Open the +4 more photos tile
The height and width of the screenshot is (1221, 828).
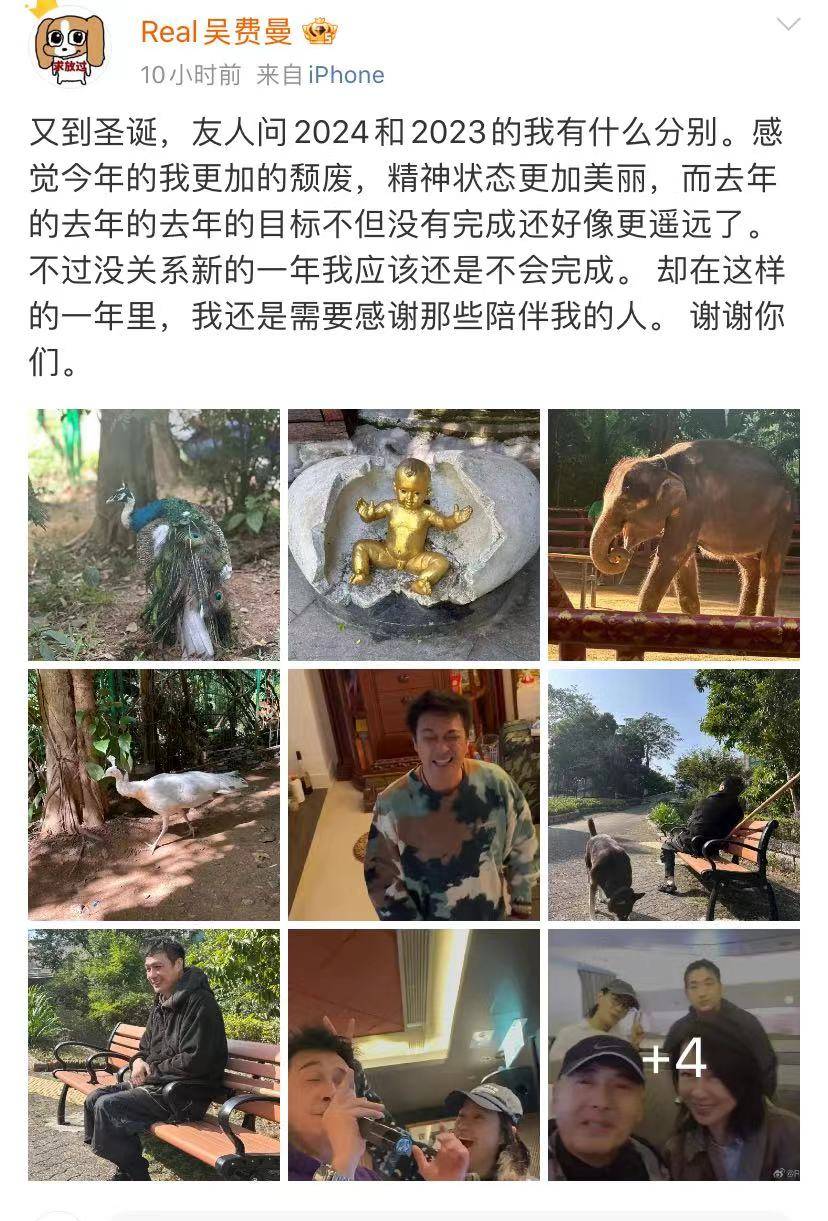pos(673,1054)
